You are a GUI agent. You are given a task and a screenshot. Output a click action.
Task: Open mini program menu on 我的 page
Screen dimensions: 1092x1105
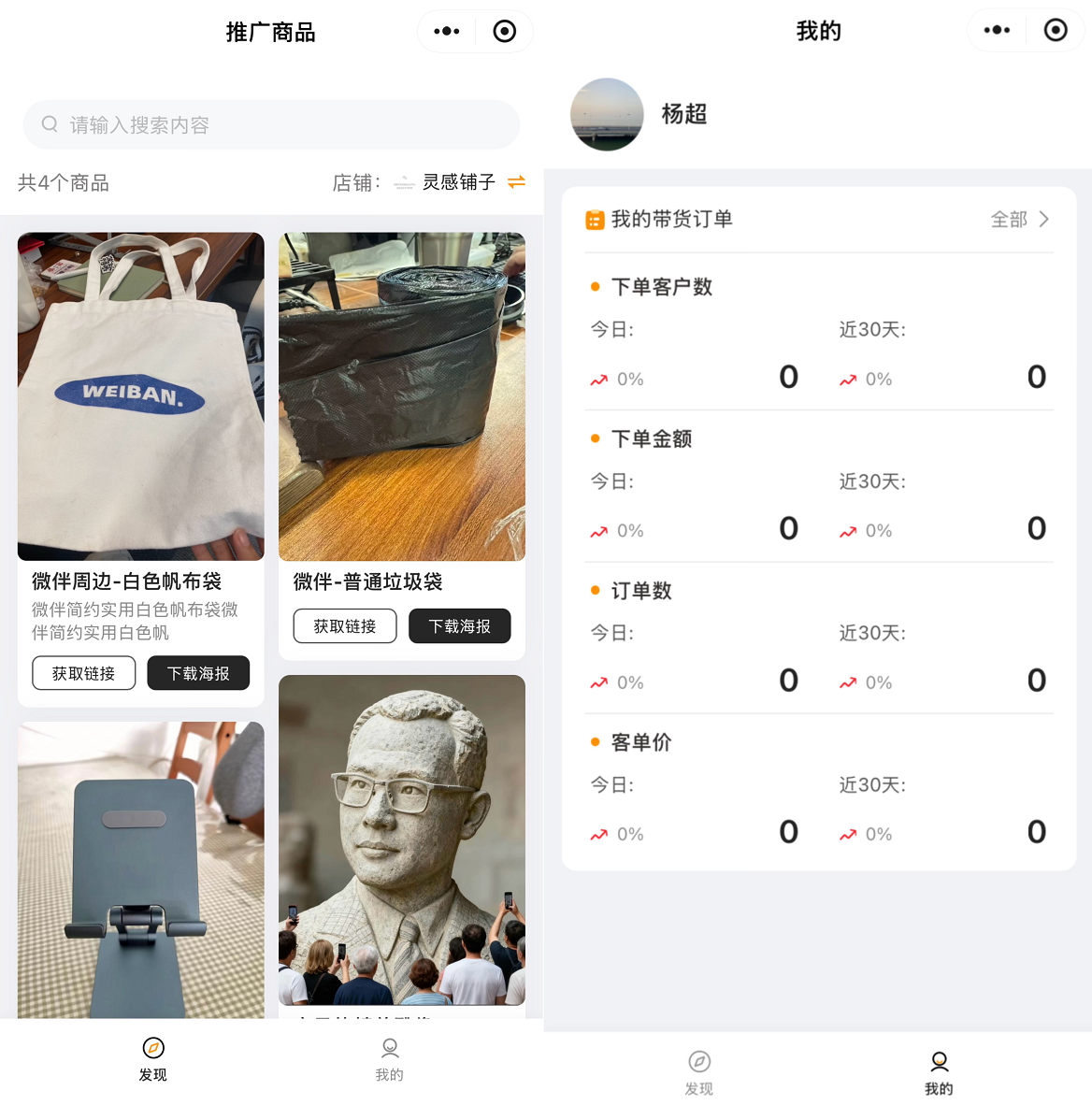(x=997, y=30)
